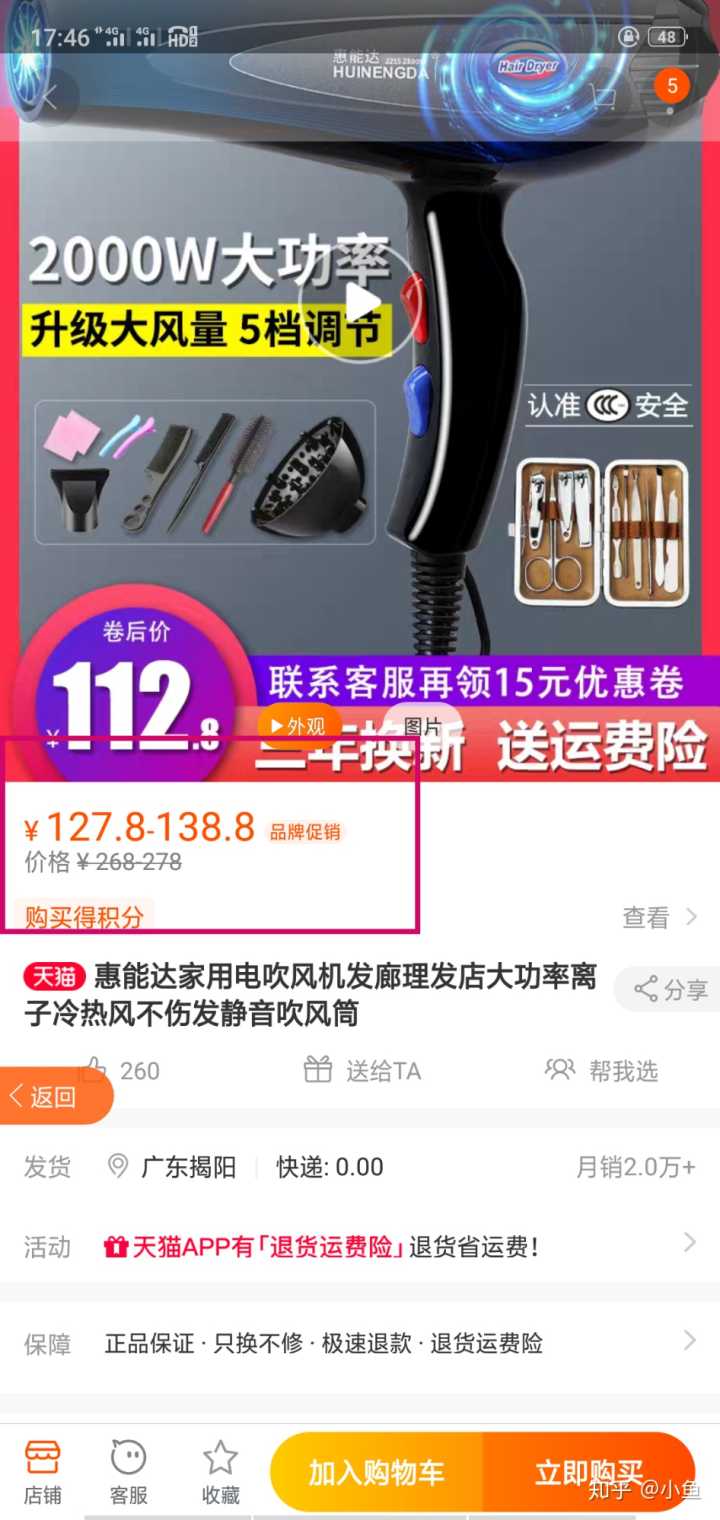Open 帮我选 to ask friends
The width and height of the screenshot is (720, 1520).
(602, 1071)
